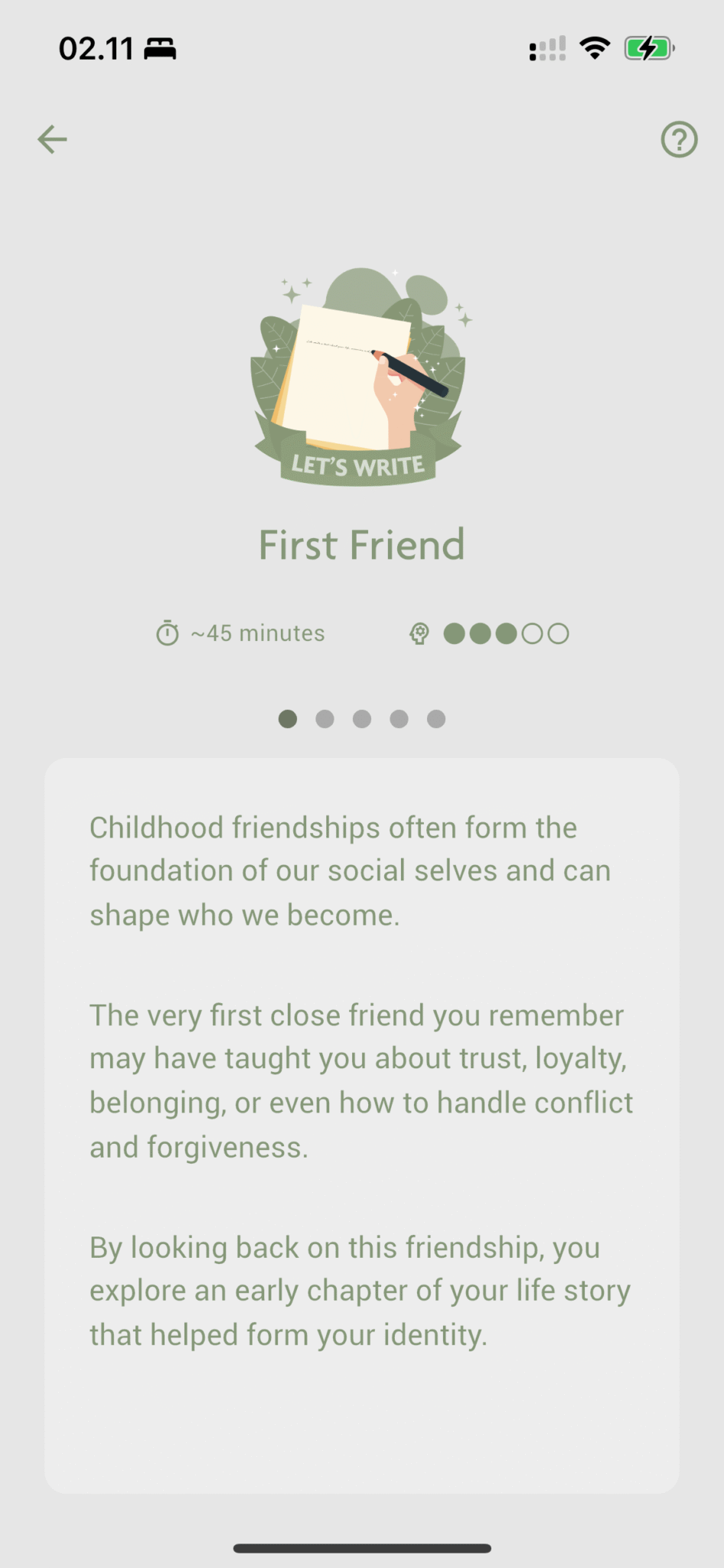Tap the fifth empty difficulty circle
Screen dimensions: 724x1568
coord(558,633)
